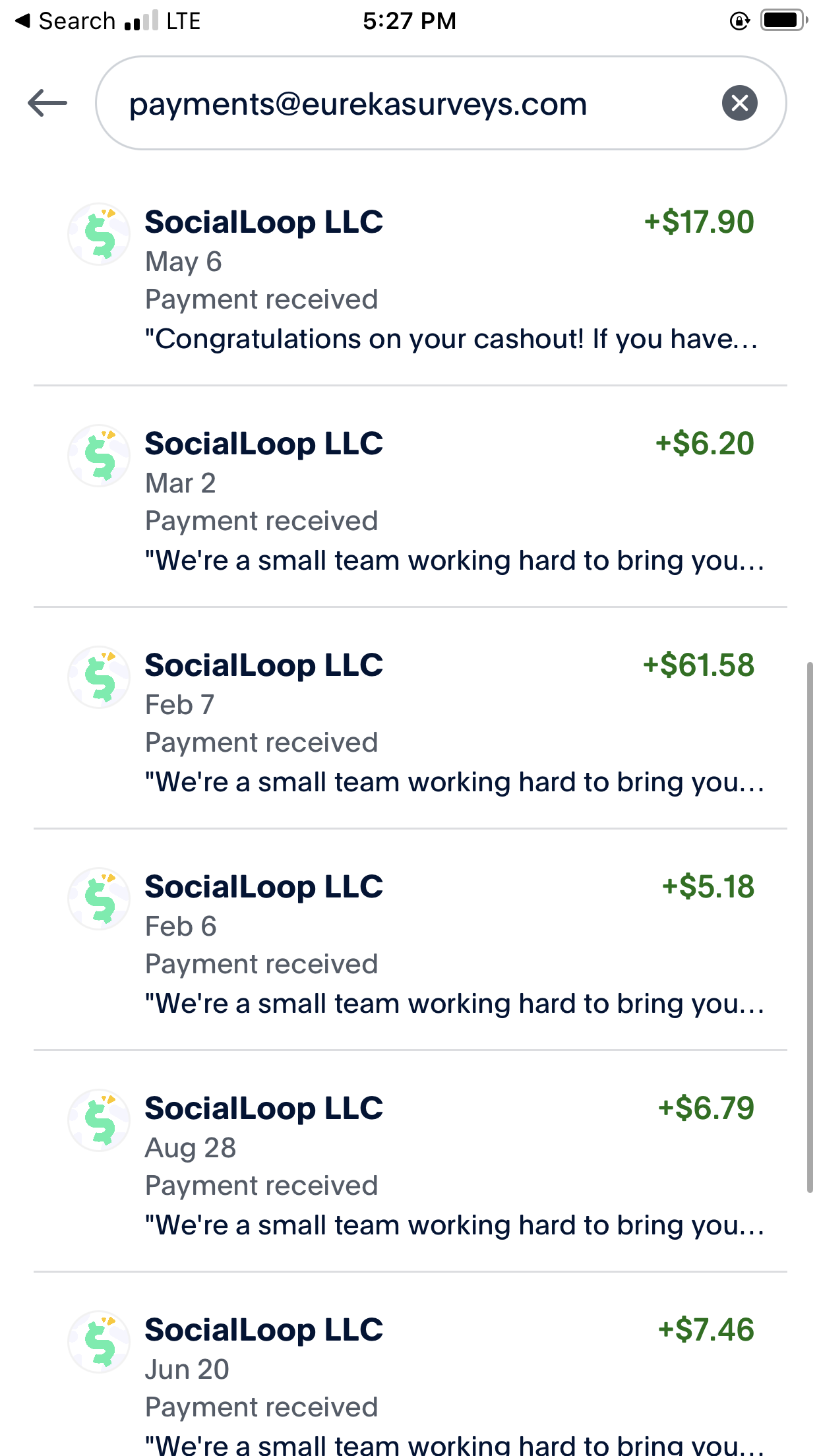
Task: View the +$61.58 payment from Feb 7
Action: [409, 719]
